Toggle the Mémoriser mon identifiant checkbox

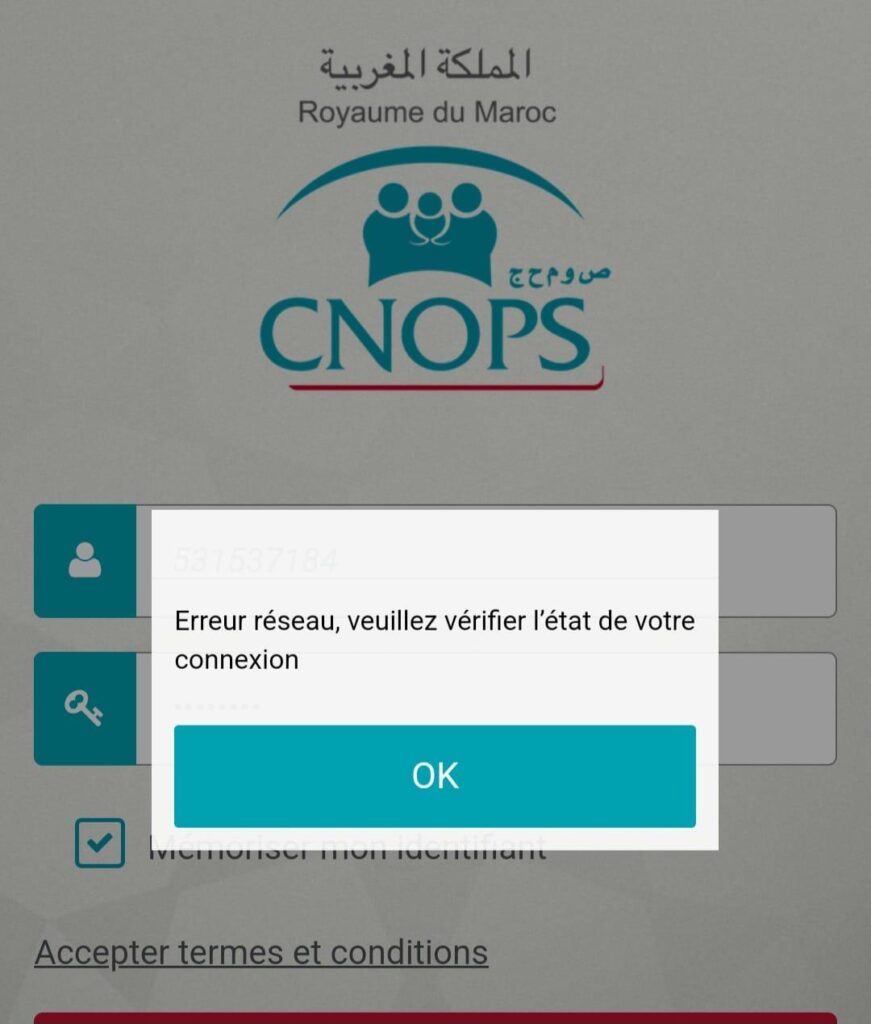(x=100, y=843)
